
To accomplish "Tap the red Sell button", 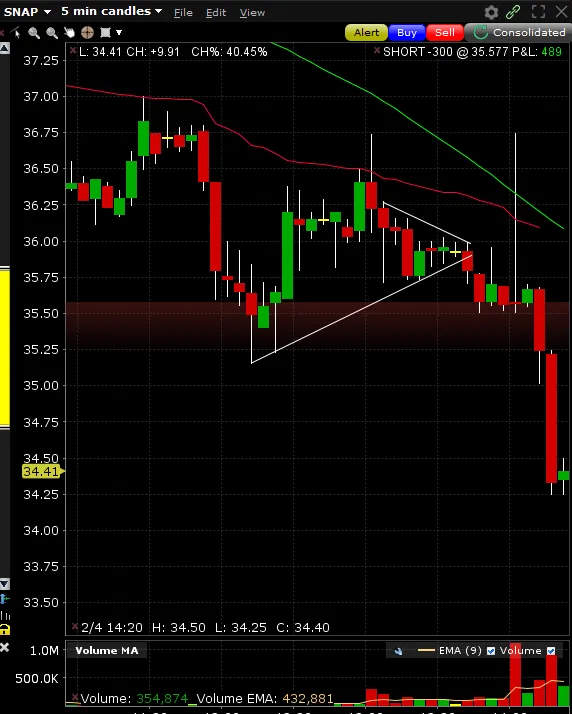I will [444, 33].
